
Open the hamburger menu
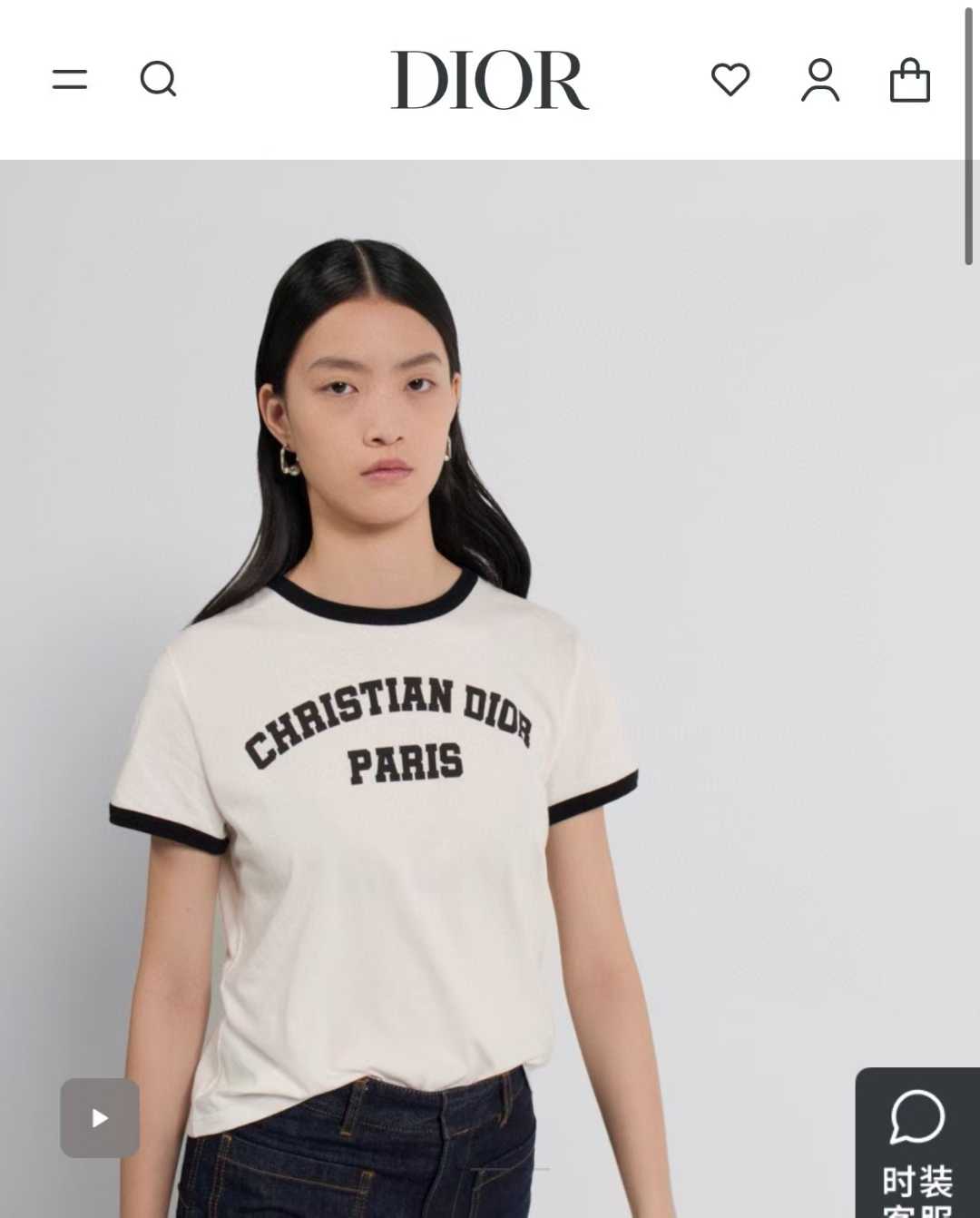70,80
